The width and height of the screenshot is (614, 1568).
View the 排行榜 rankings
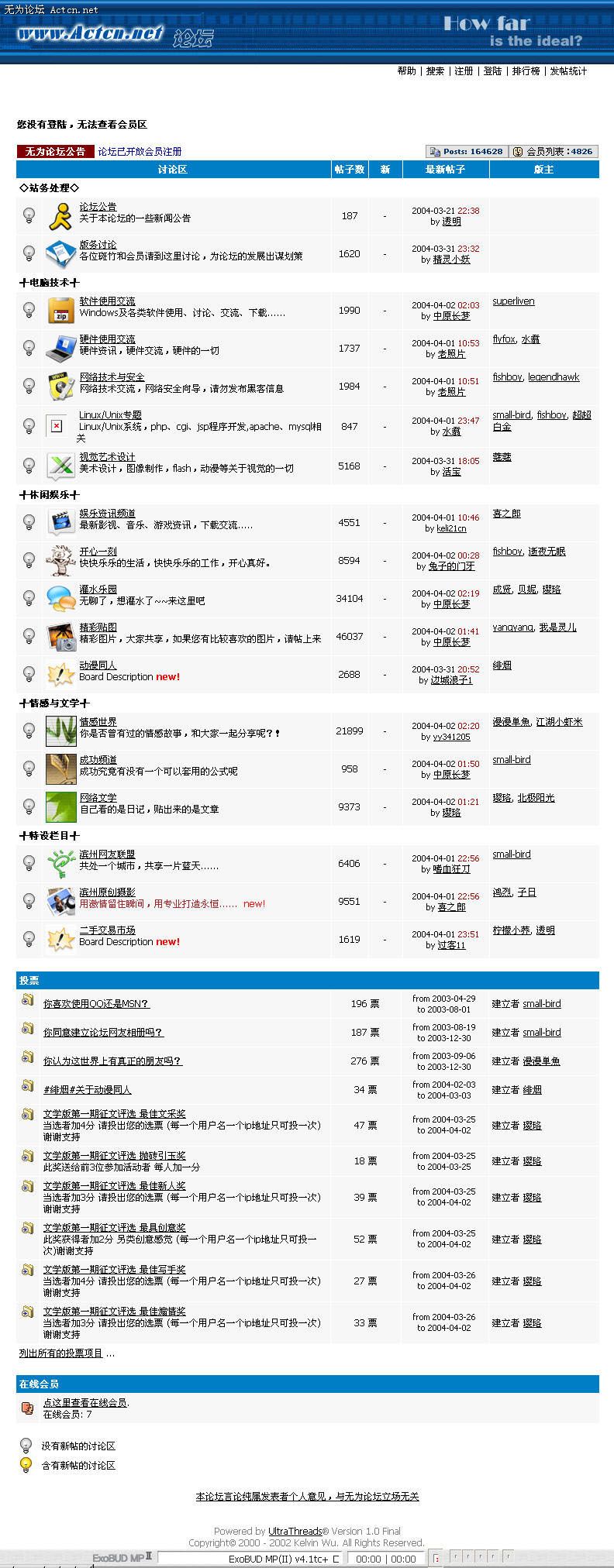coord(526,71)
